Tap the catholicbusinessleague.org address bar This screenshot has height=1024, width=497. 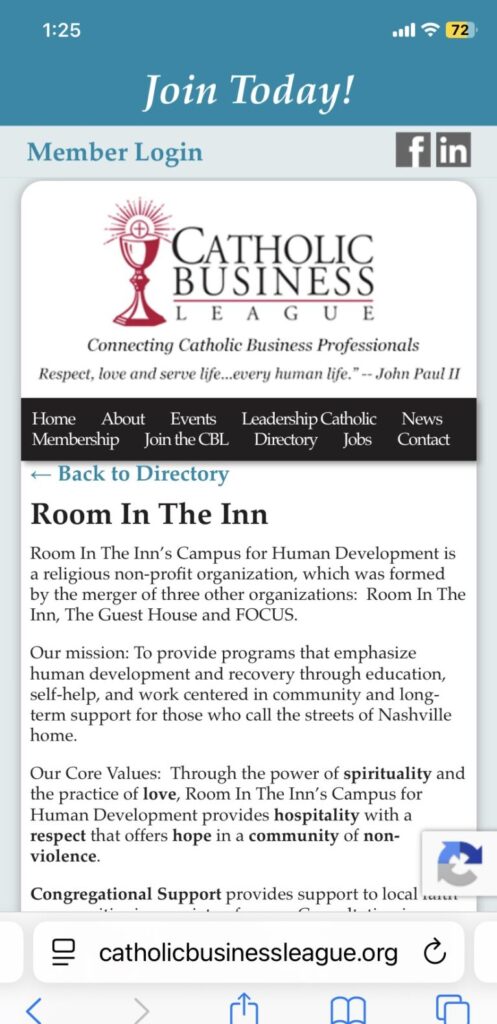[x=248, y=953]
